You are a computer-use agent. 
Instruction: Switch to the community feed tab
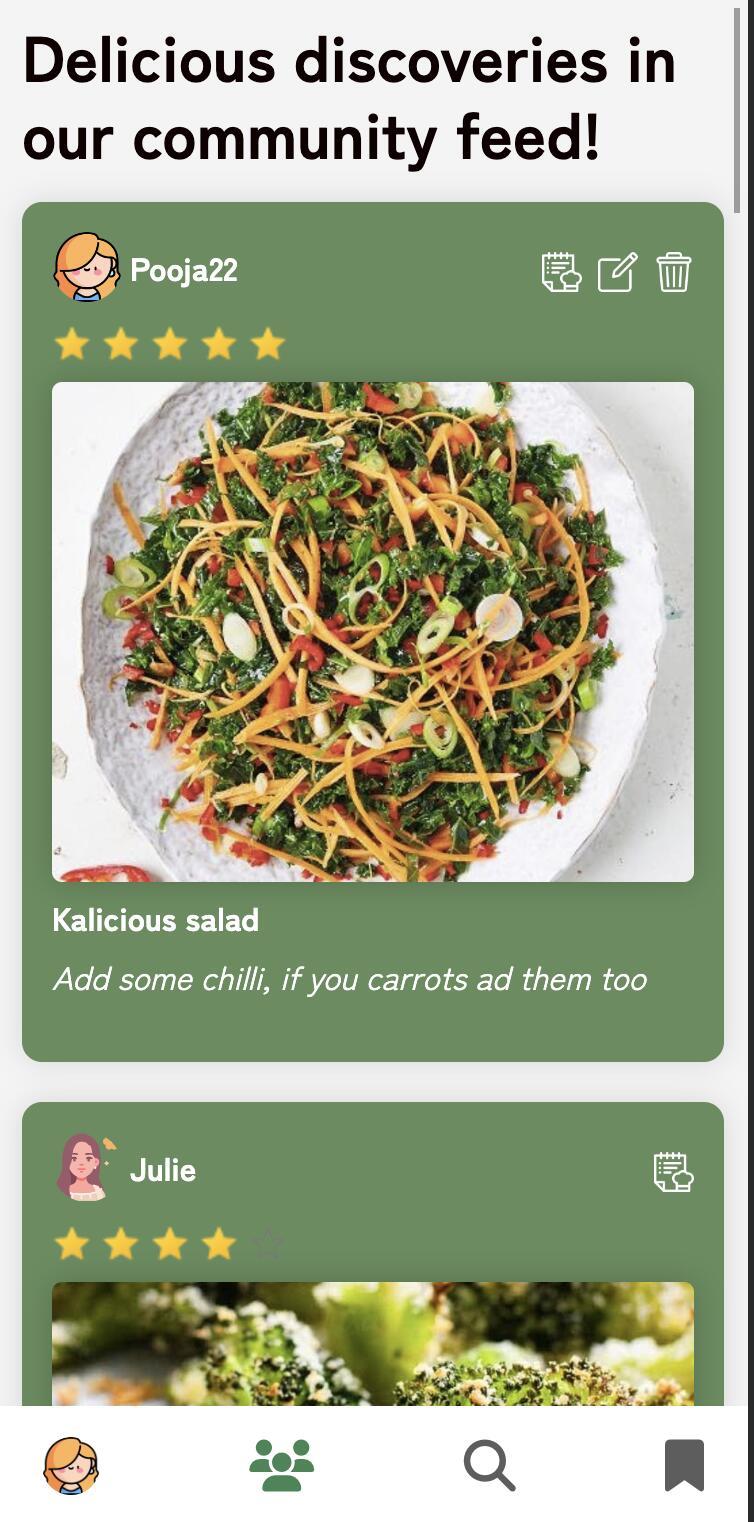[281, 1466]
